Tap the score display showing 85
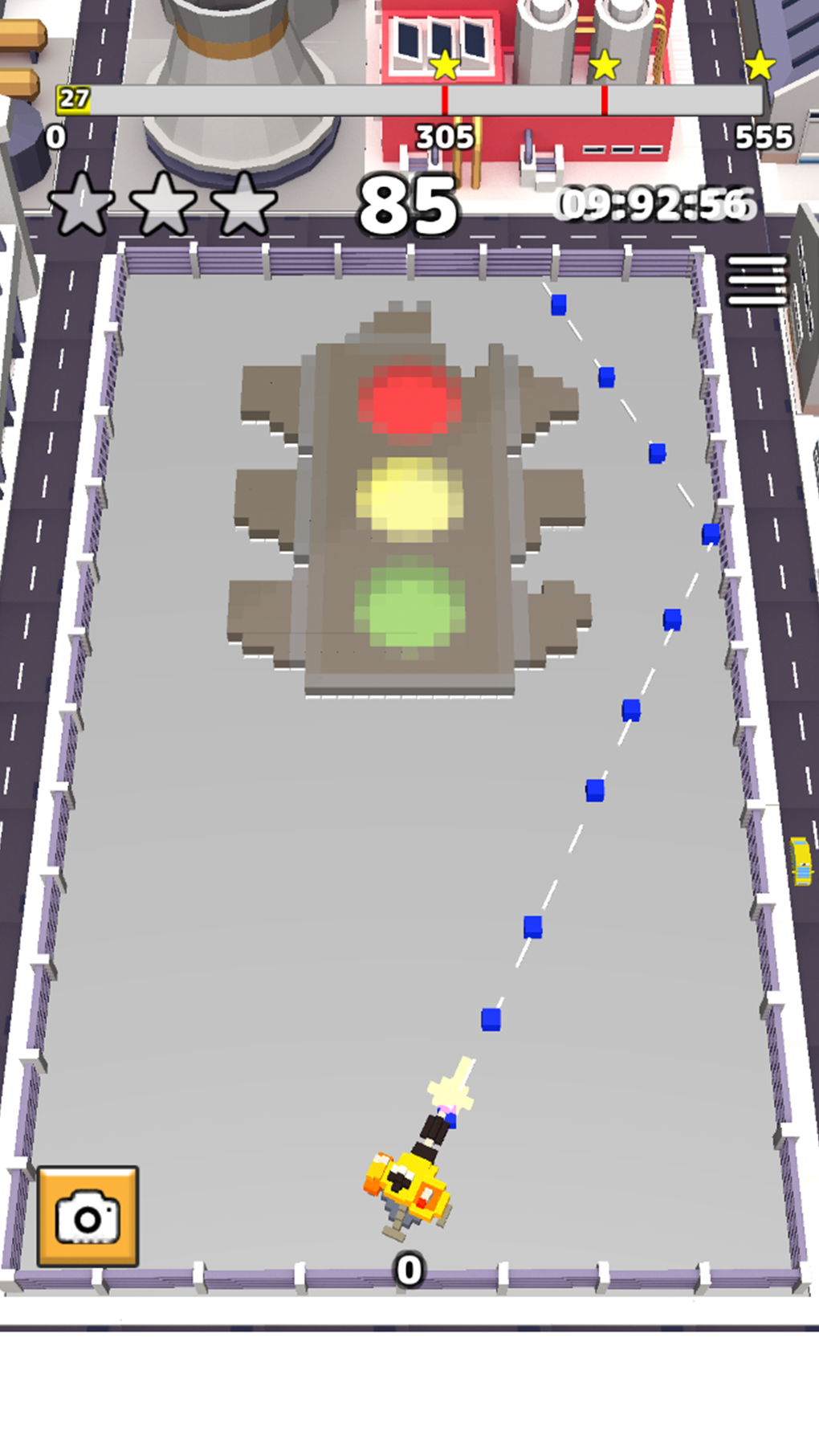 408,205
